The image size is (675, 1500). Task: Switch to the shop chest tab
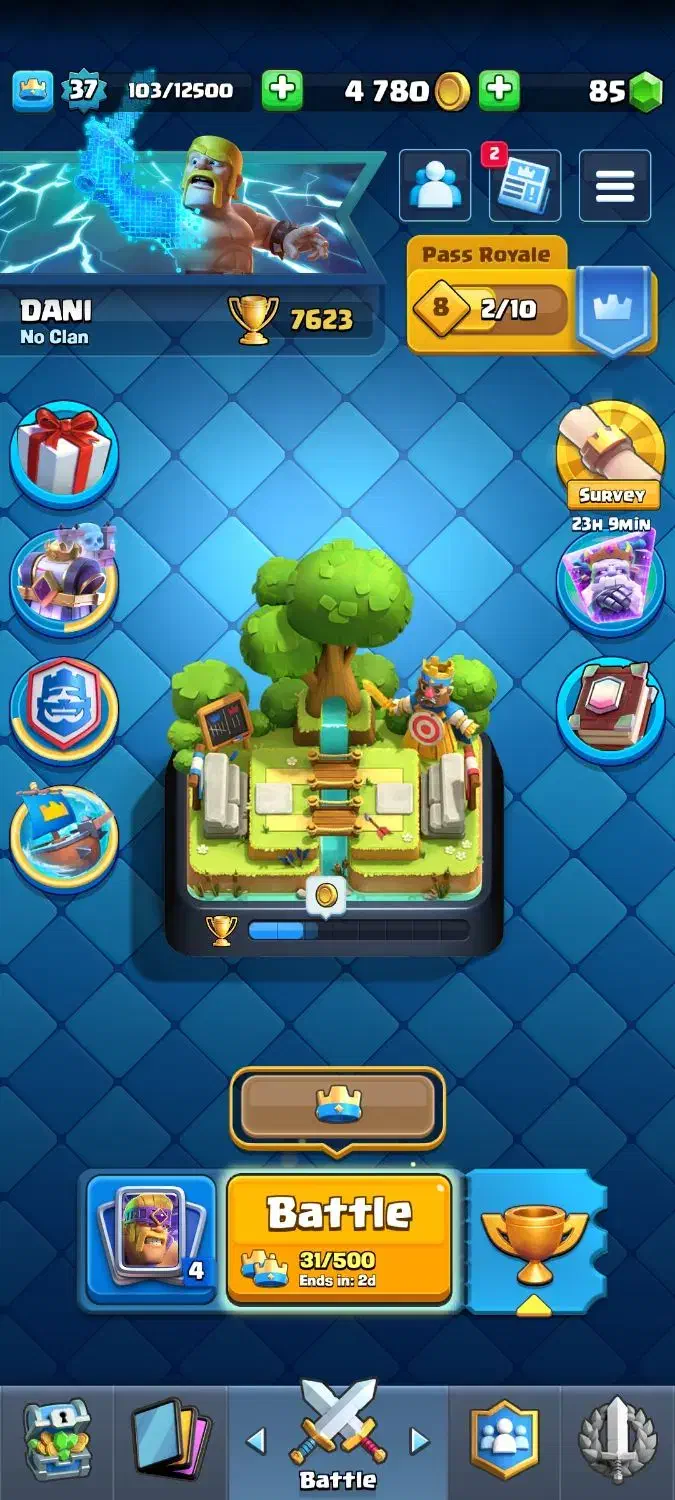57,1440
